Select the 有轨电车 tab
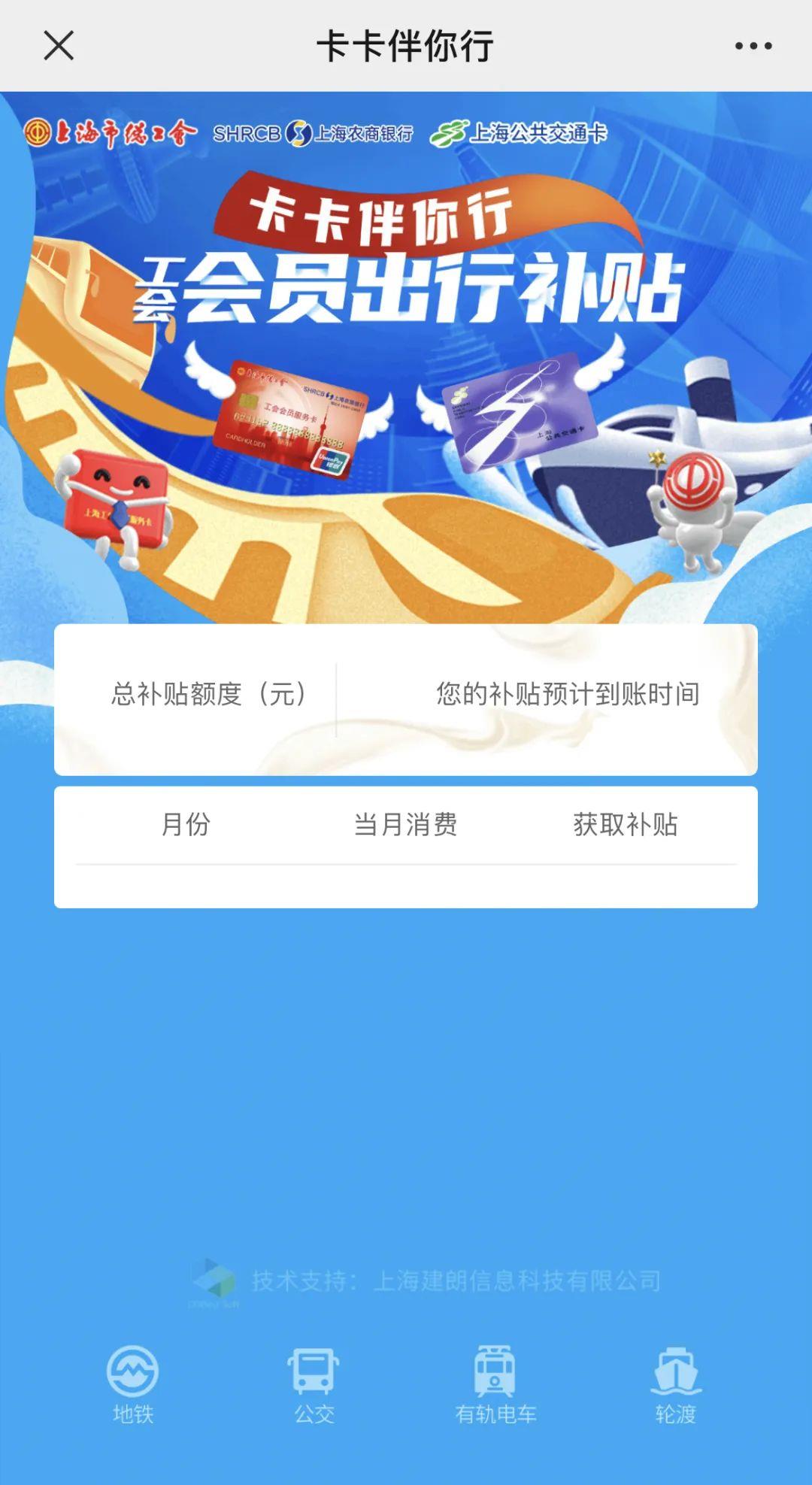Viewport: 812px width, 1485px height. pyautogui.click(x=495, y=1384)
